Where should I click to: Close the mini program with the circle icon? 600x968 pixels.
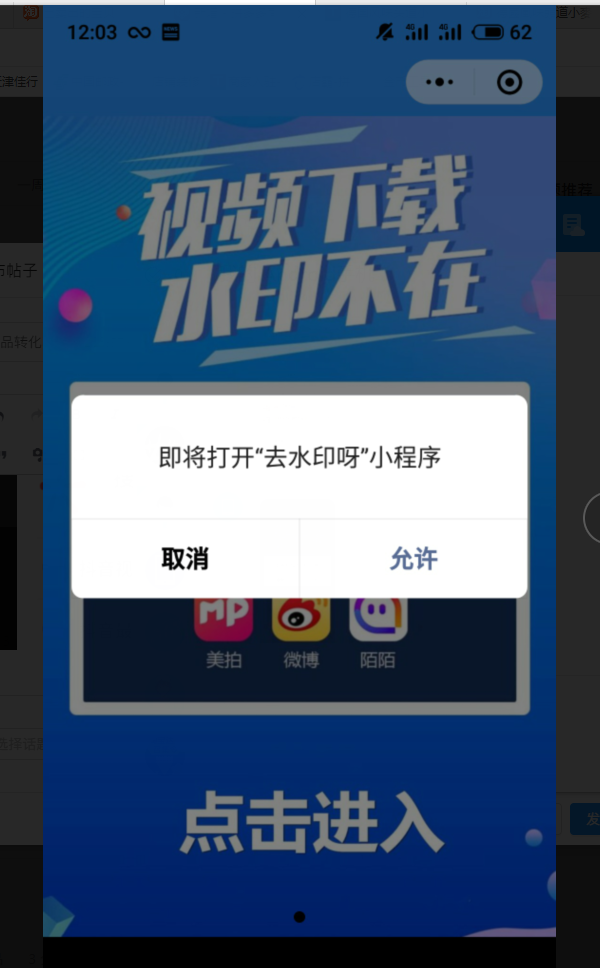click(509, 82)
